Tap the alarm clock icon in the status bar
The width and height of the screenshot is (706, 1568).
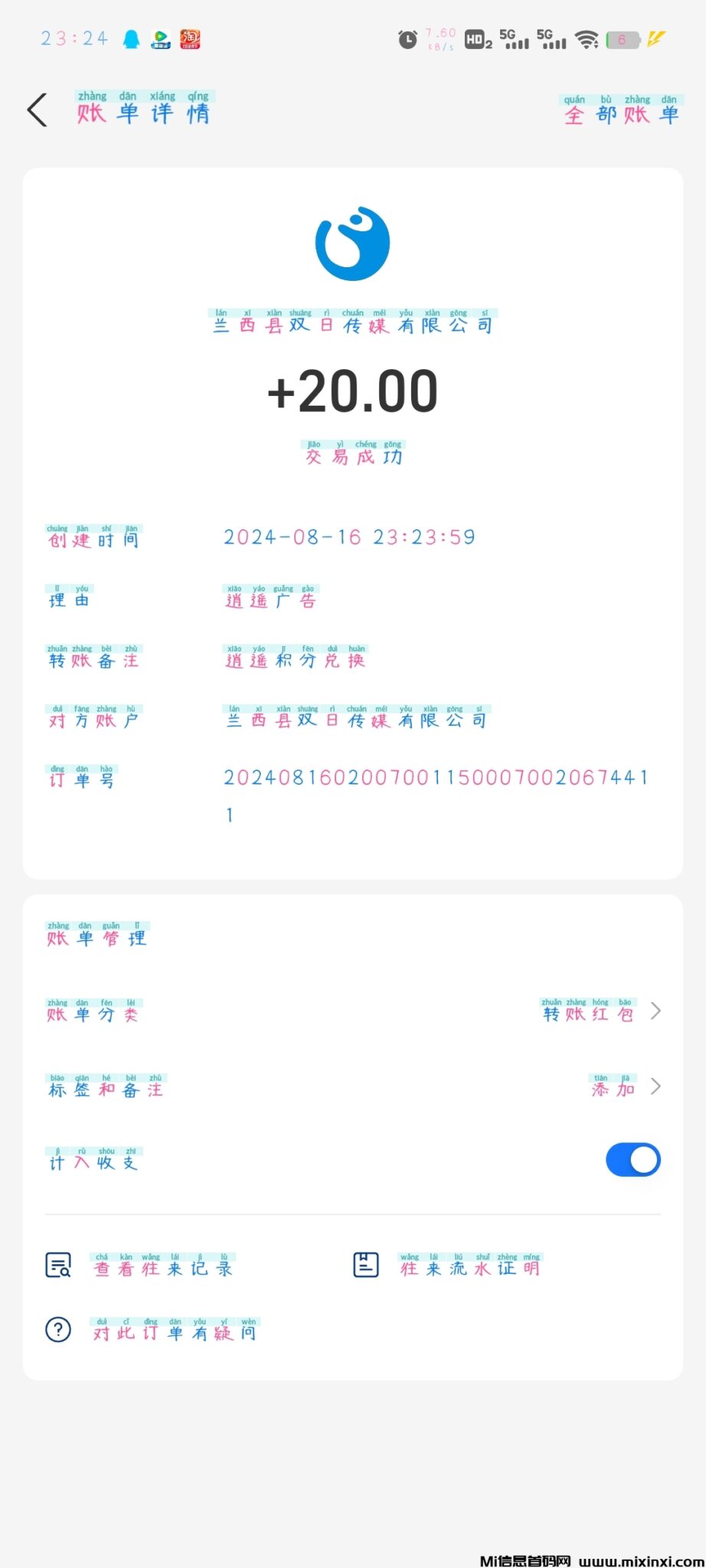[x=405, y=38]
